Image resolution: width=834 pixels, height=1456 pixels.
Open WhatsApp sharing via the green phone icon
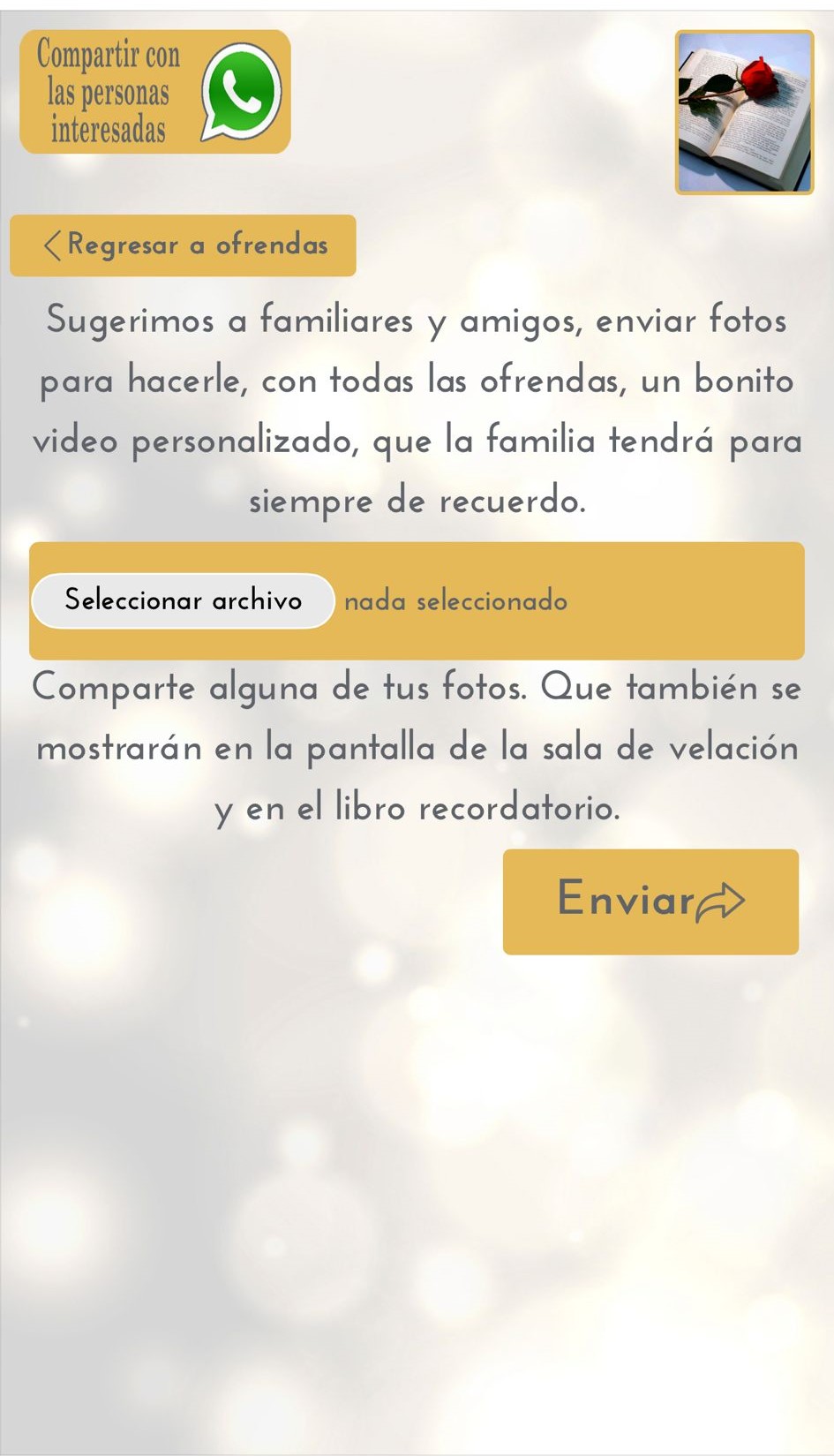pyautogui.click(x=240, y=91)
